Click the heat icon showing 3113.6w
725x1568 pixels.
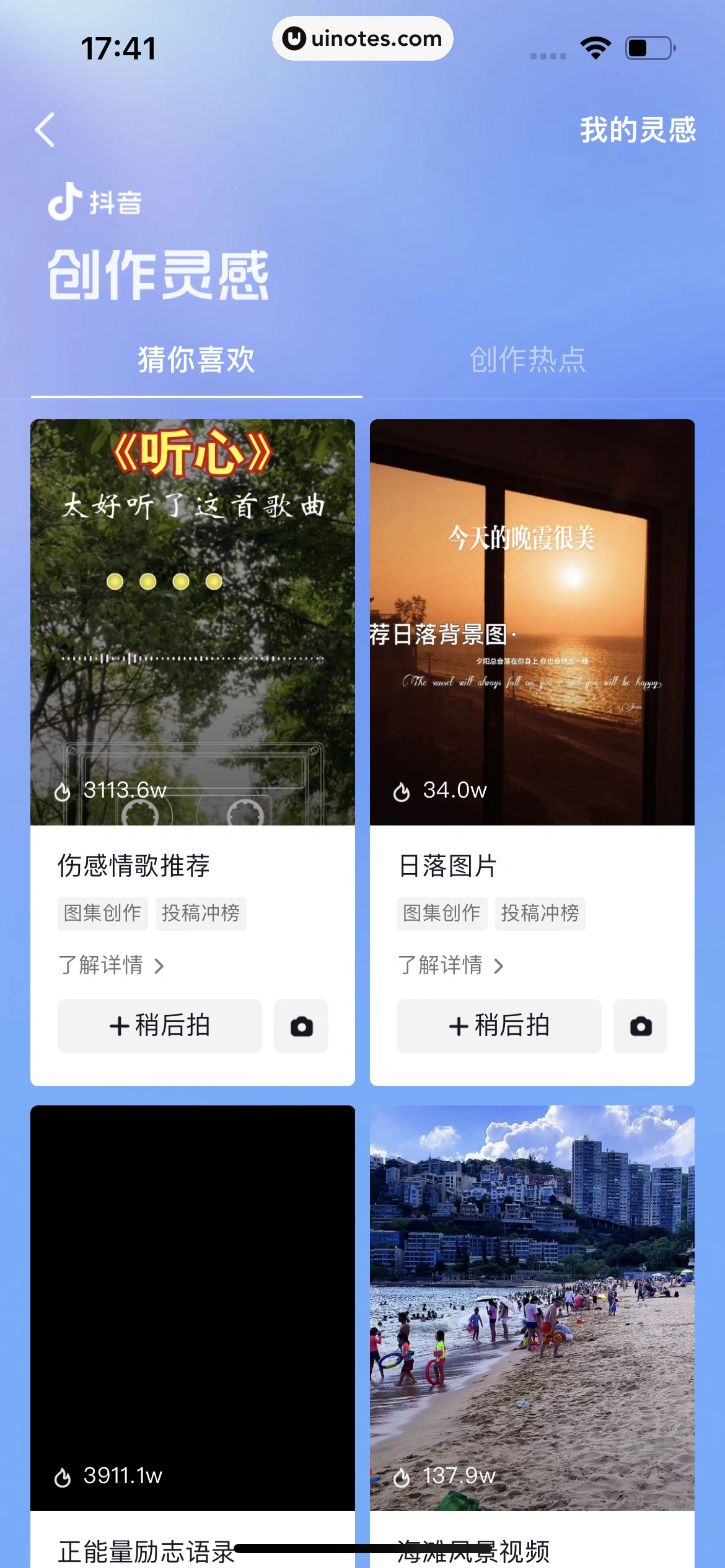[x=63, y=790]
